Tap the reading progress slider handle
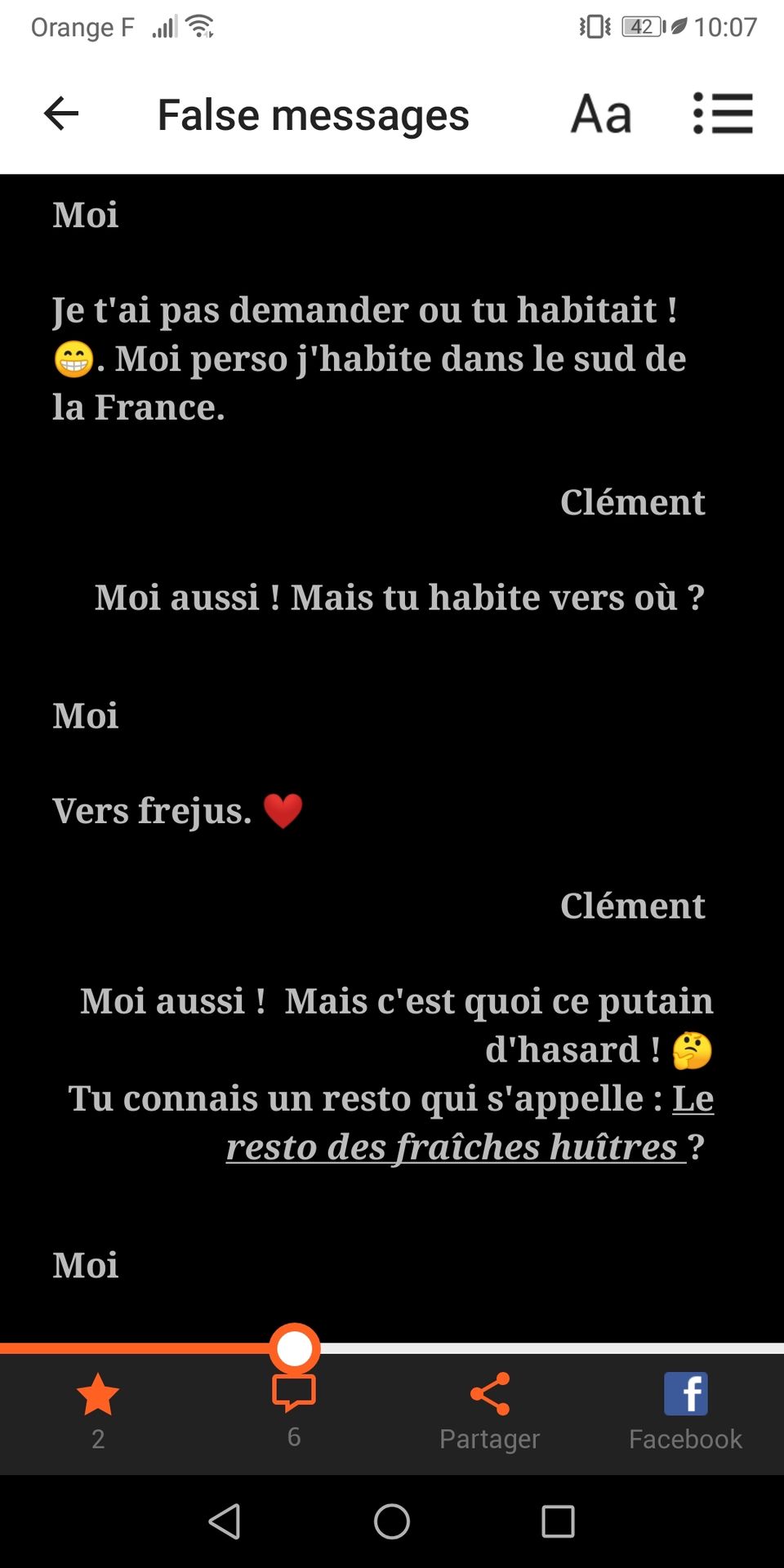Screen dimensions: 784x1568 point(294,1348)
